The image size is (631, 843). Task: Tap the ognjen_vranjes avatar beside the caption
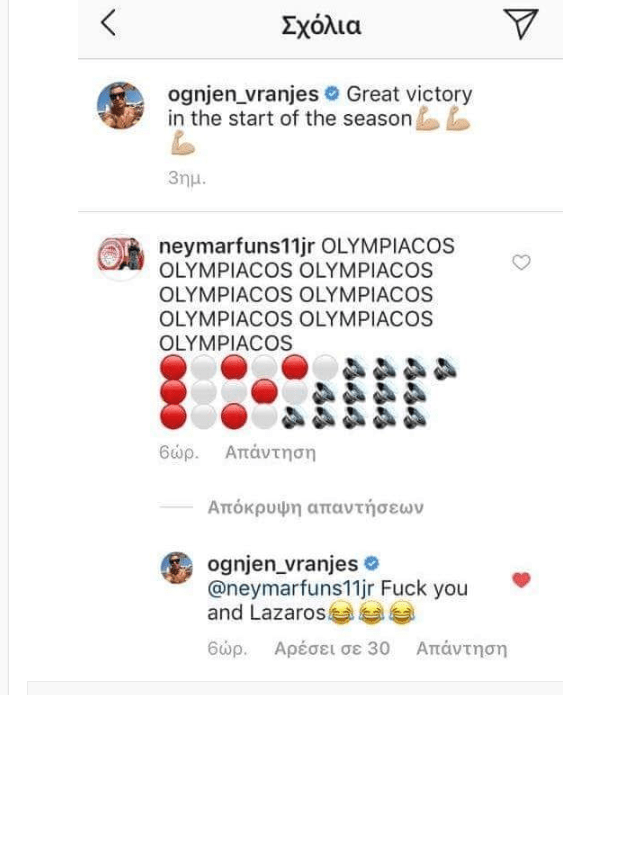tap(119, 105)
